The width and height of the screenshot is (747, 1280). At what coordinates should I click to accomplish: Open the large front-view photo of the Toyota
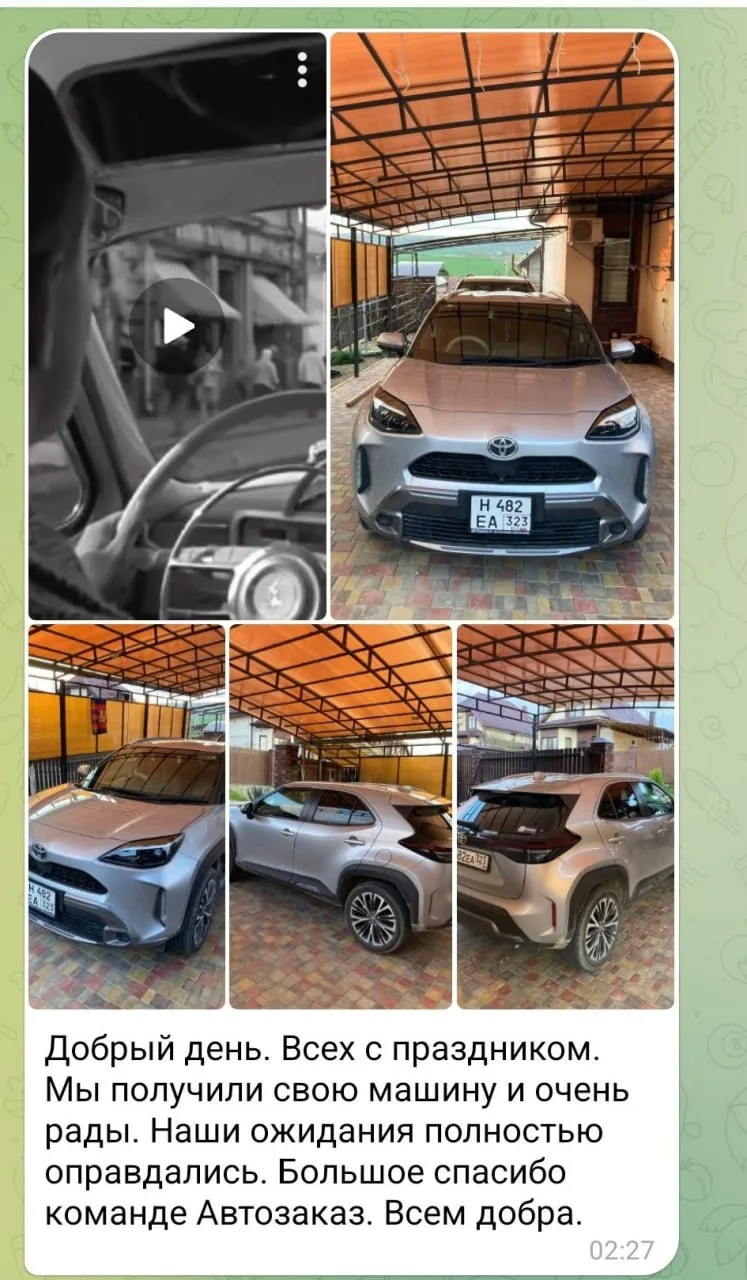(x=502, y=326)
